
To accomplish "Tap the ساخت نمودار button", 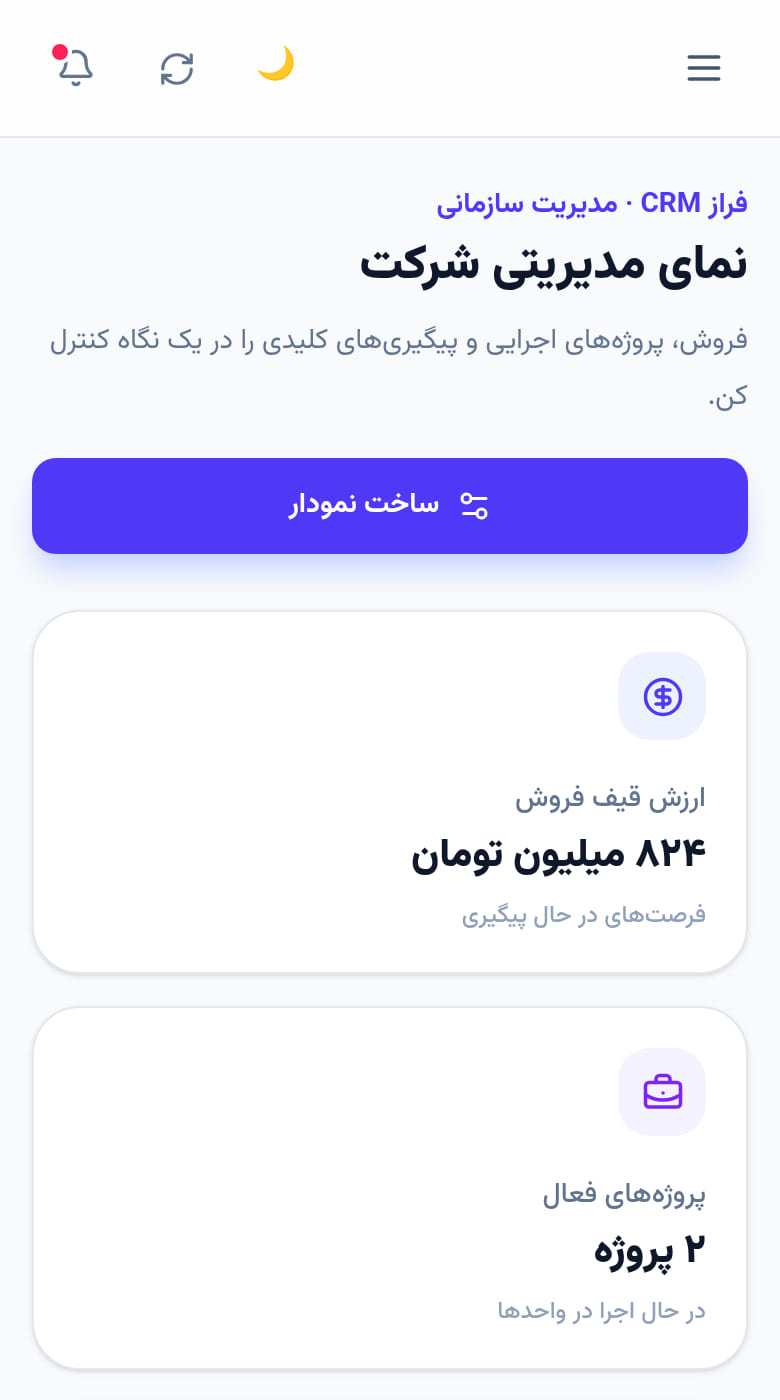I will (390, 506).
